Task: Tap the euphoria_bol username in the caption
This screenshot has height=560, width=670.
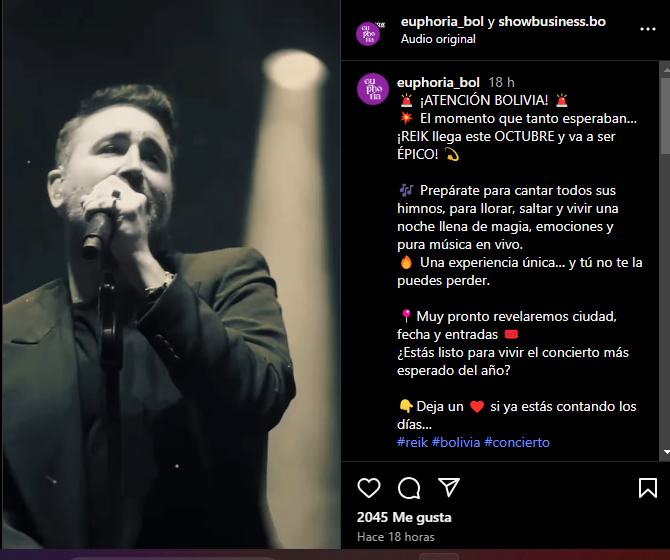Action: coord(438,82)
